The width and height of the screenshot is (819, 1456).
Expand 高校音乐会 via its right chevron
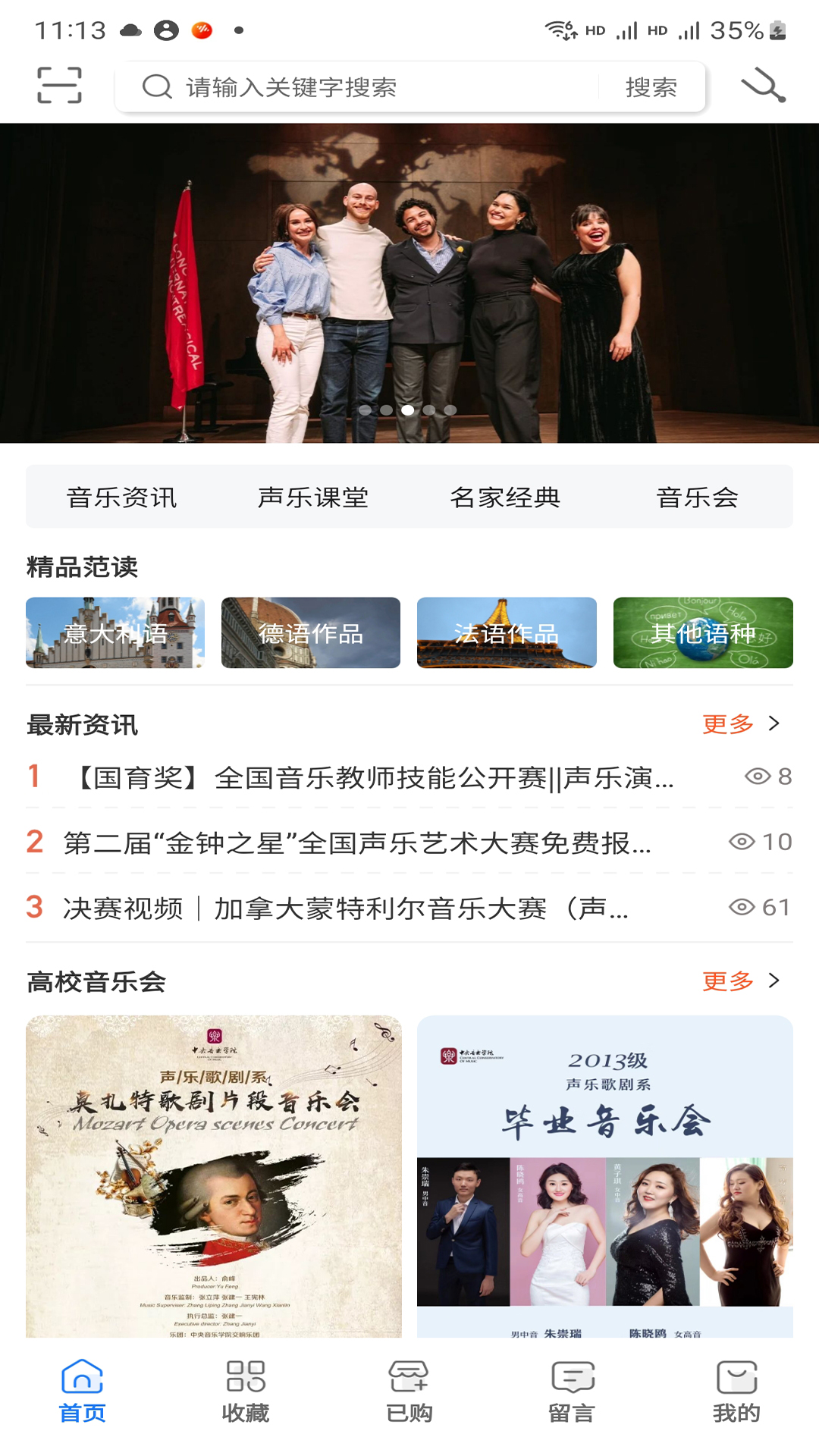(x=775, y=981)
